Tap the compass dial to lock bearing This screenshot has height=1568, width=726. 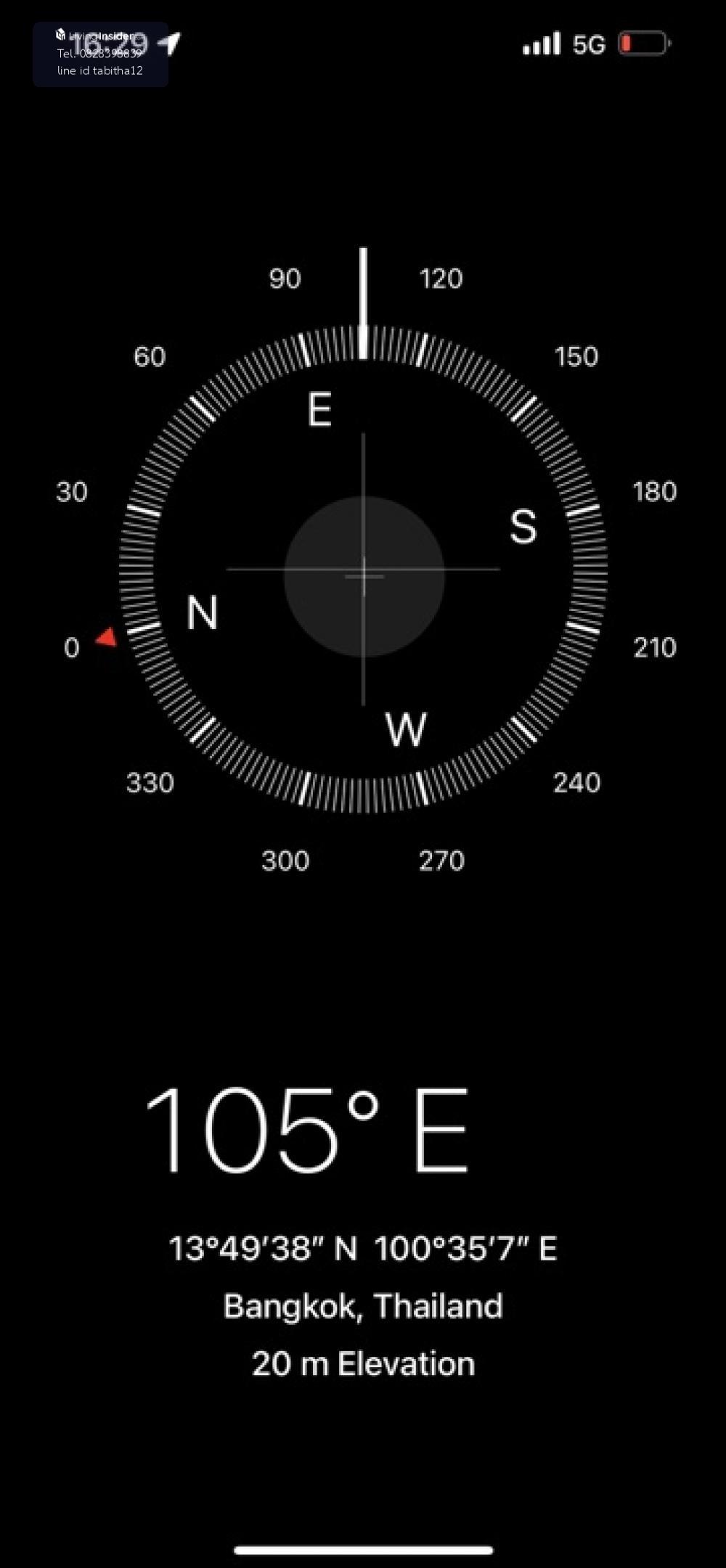(x=363, y=570)
